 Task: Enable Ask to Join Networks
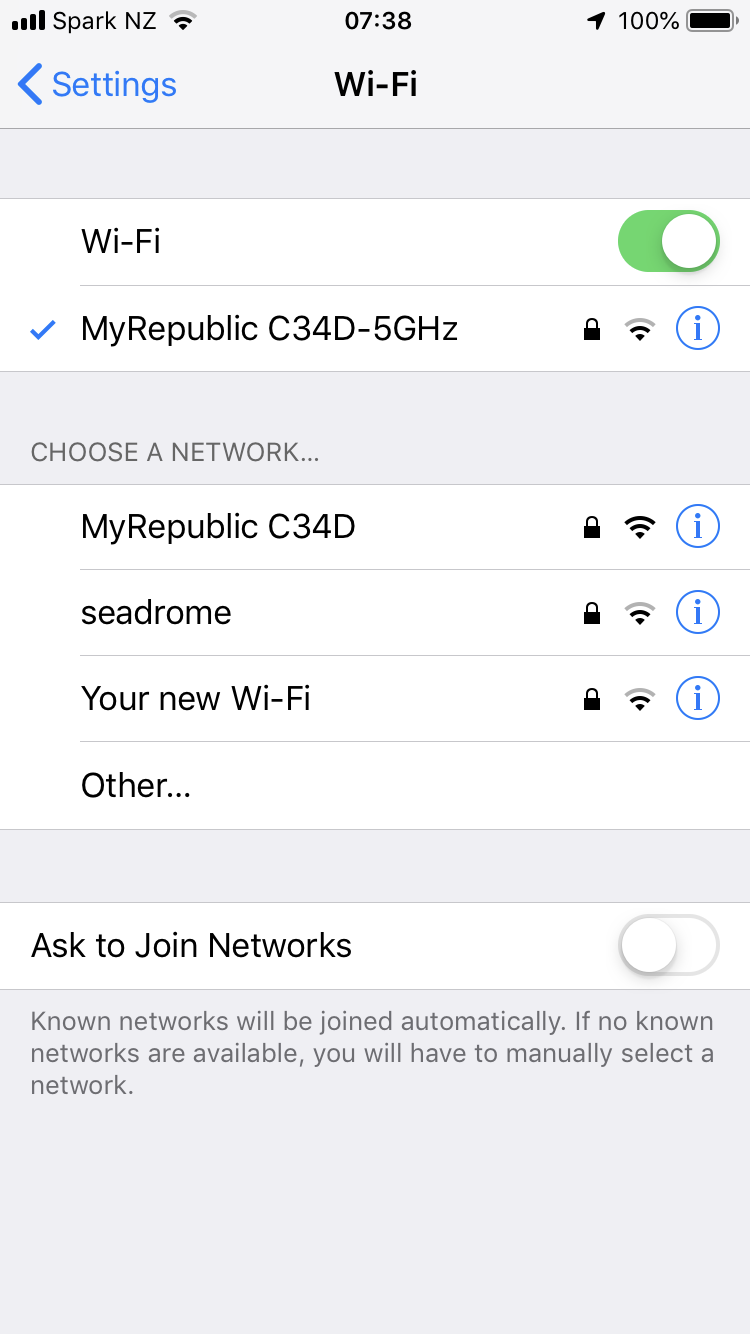[669, 945]
